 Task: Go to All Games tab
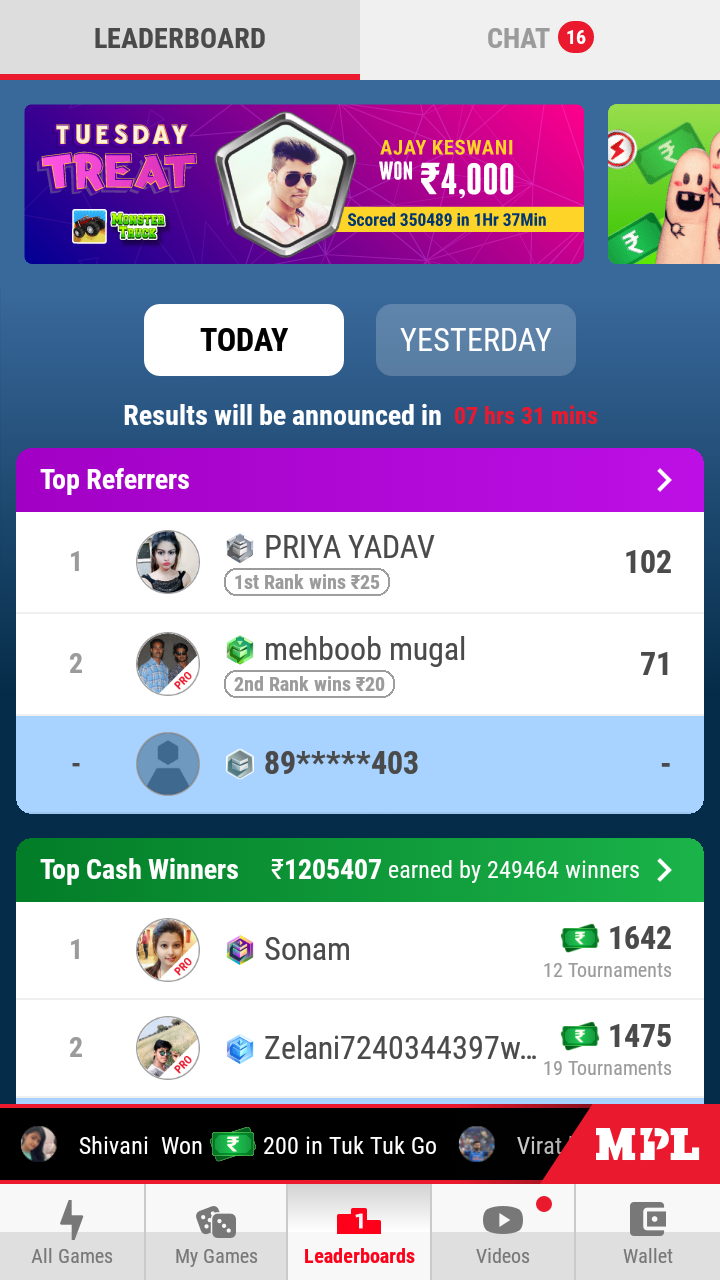tap(72, 1233)
